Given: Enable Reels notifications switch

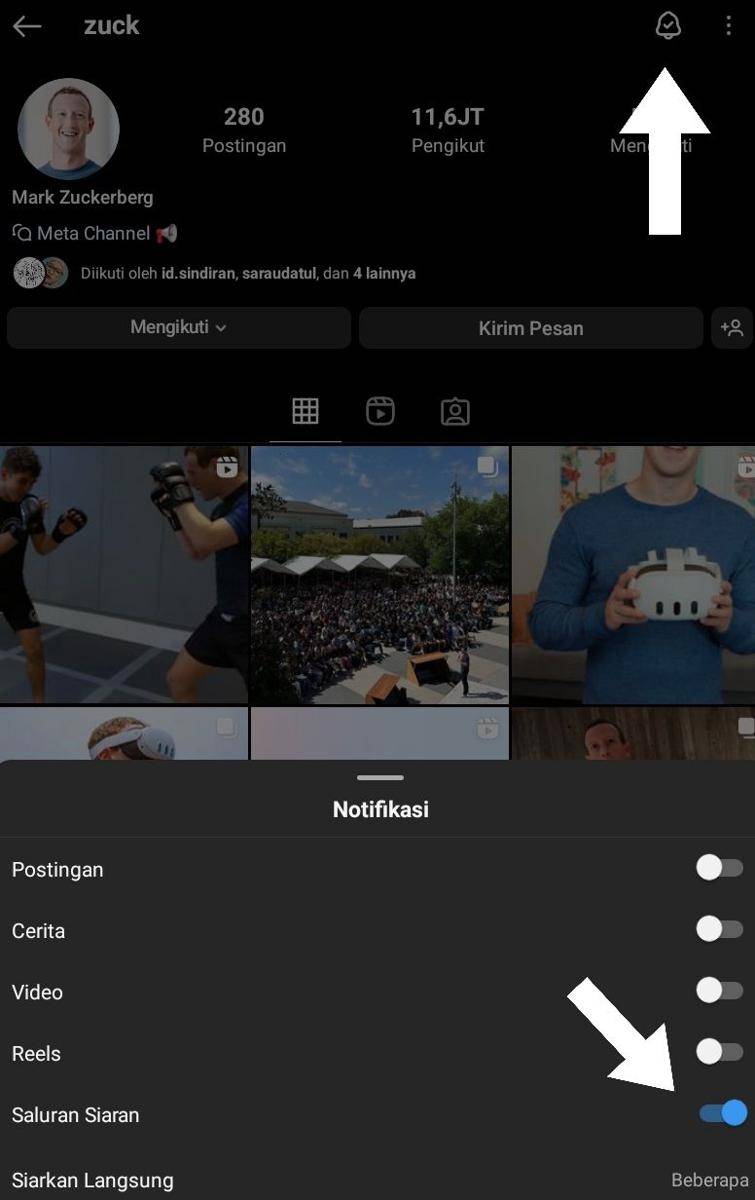Looking at the screenshot, I should pos(720,1052).
